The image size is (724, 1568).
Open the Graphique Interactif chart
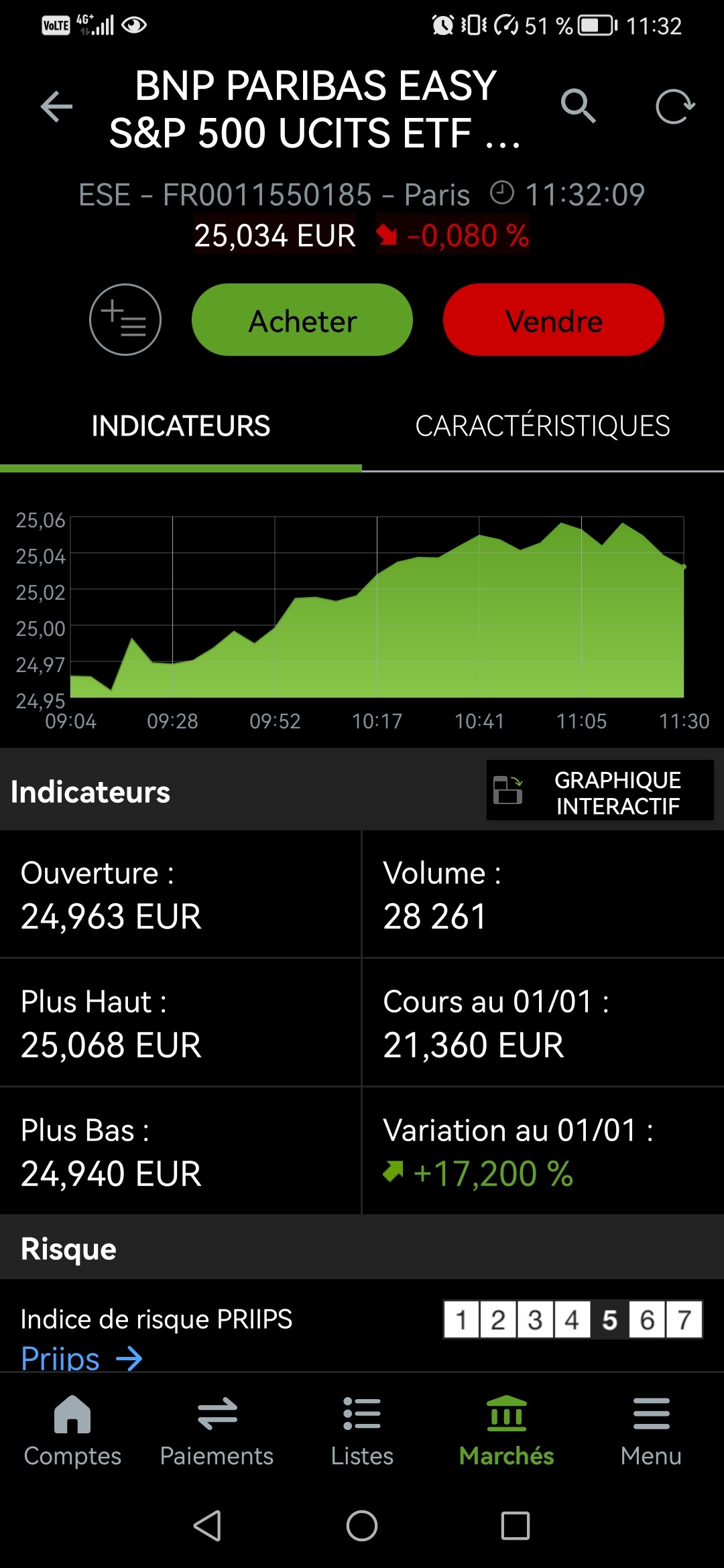pos(600,791)
